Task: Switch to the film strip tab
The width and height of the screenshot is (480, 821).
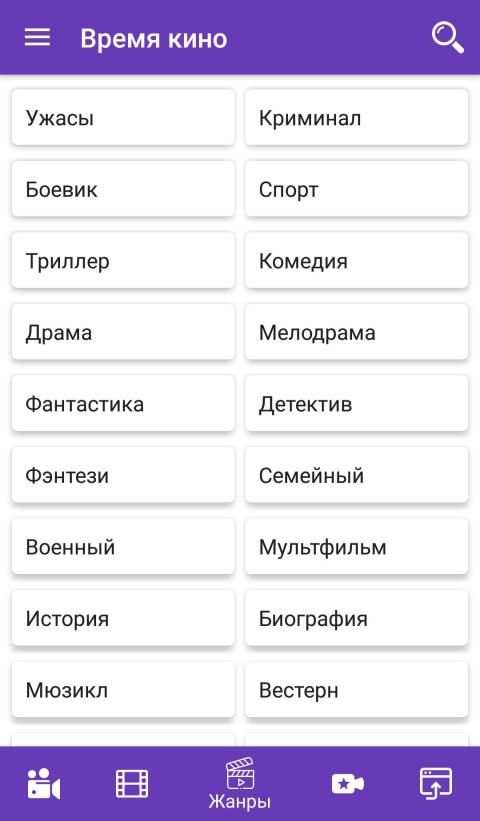Action: [132, 784]
